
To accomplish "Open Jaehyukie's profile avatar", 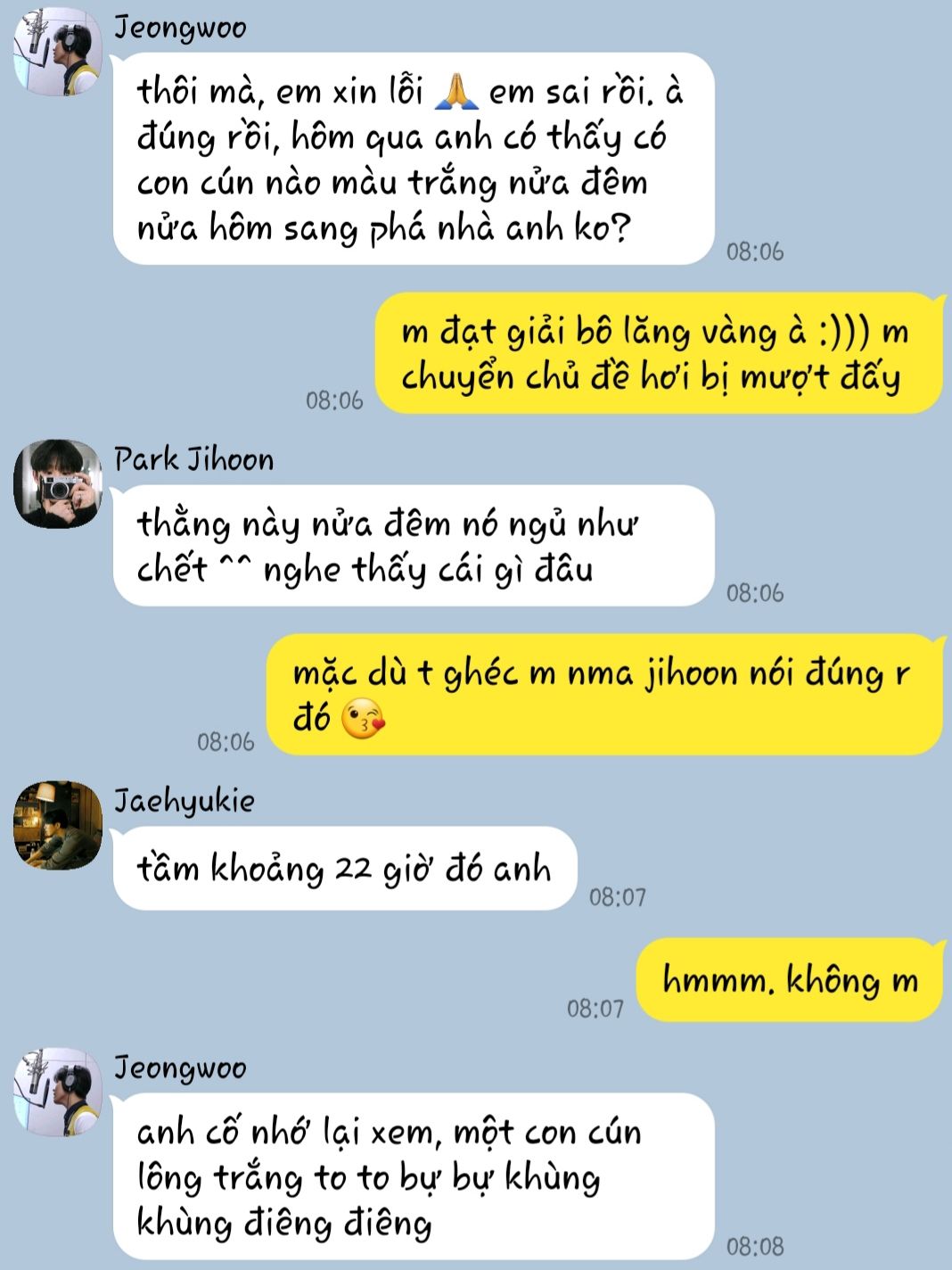I will 58,825.
